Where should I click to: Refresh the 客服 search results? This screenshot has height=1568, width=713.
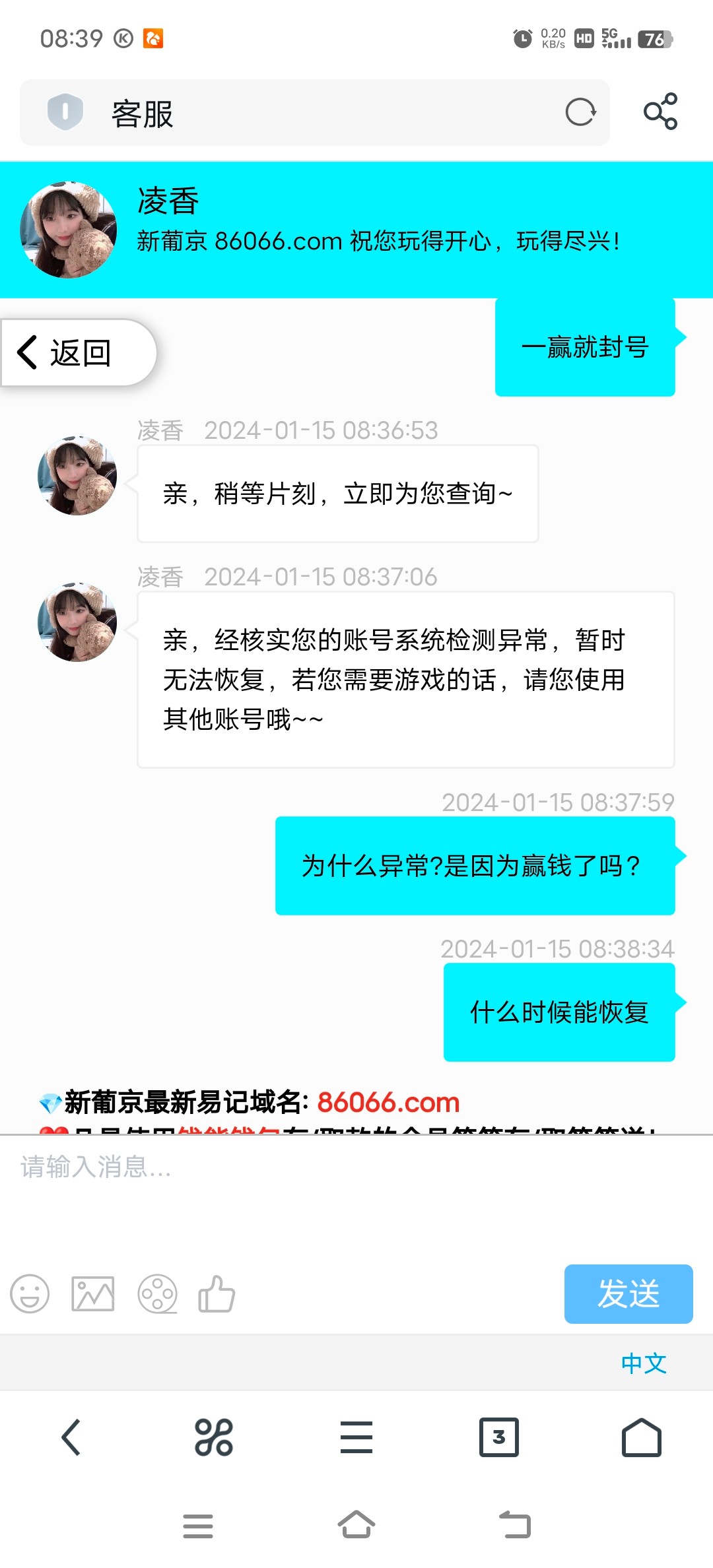579,113
